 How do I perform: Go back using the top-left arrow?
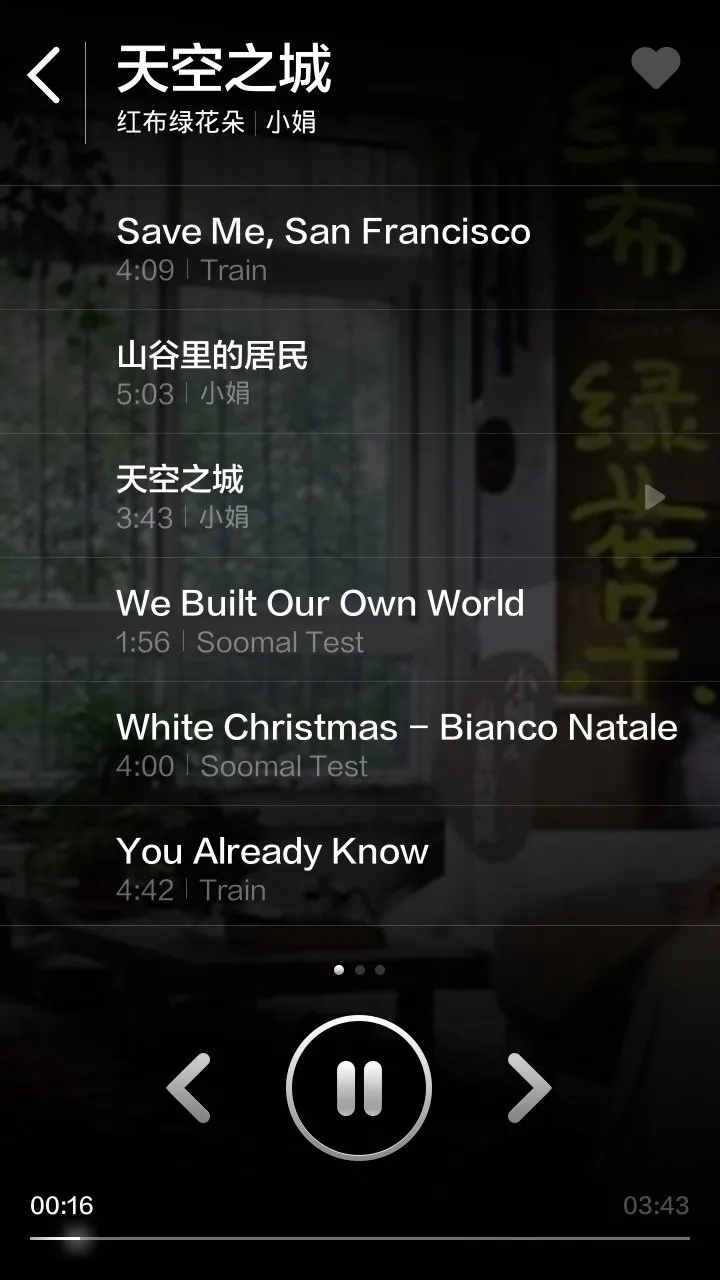pyautogui.click(x=44, y=75)
